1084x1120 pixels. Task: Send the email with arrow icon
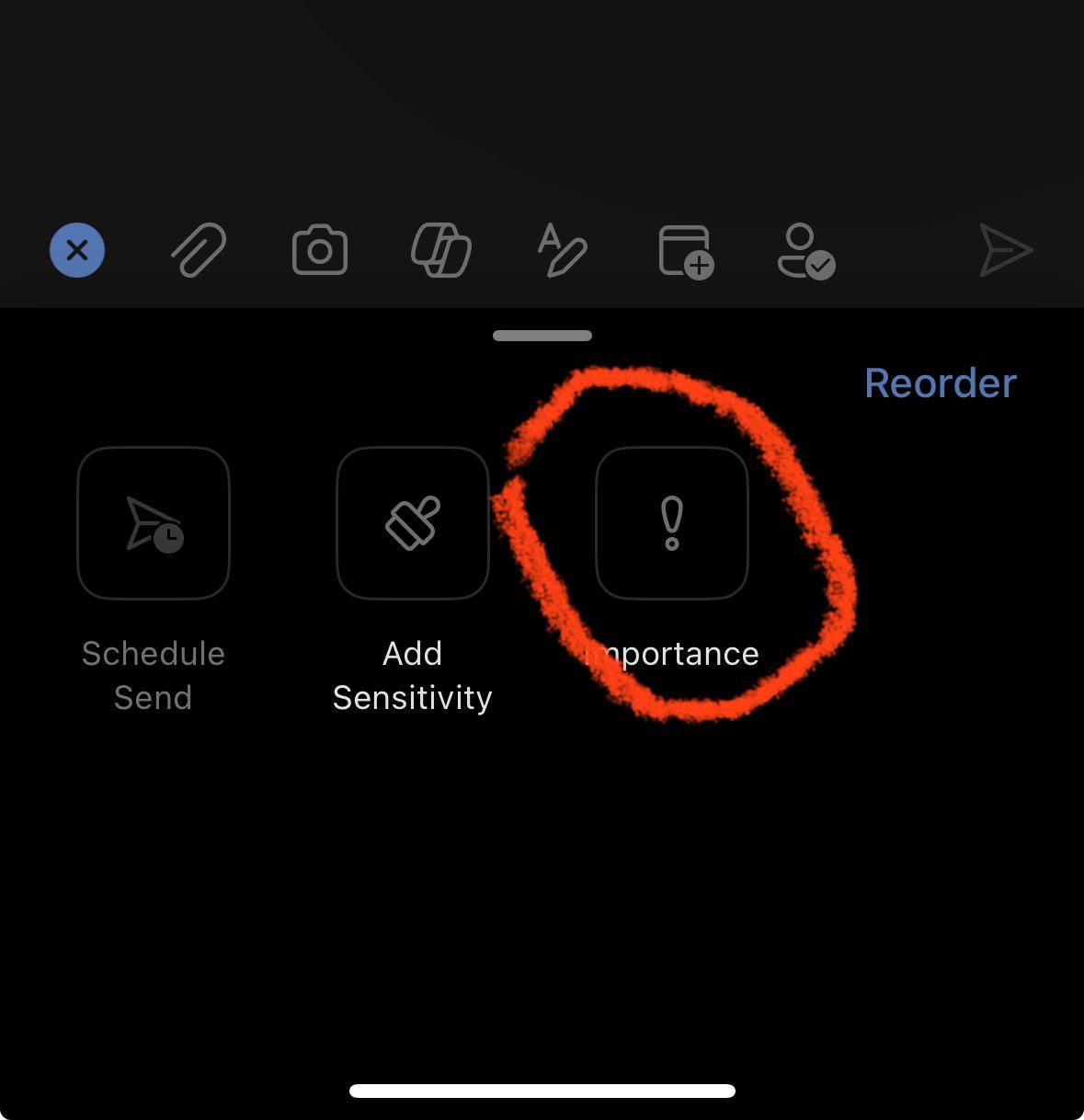point(1005,250)
